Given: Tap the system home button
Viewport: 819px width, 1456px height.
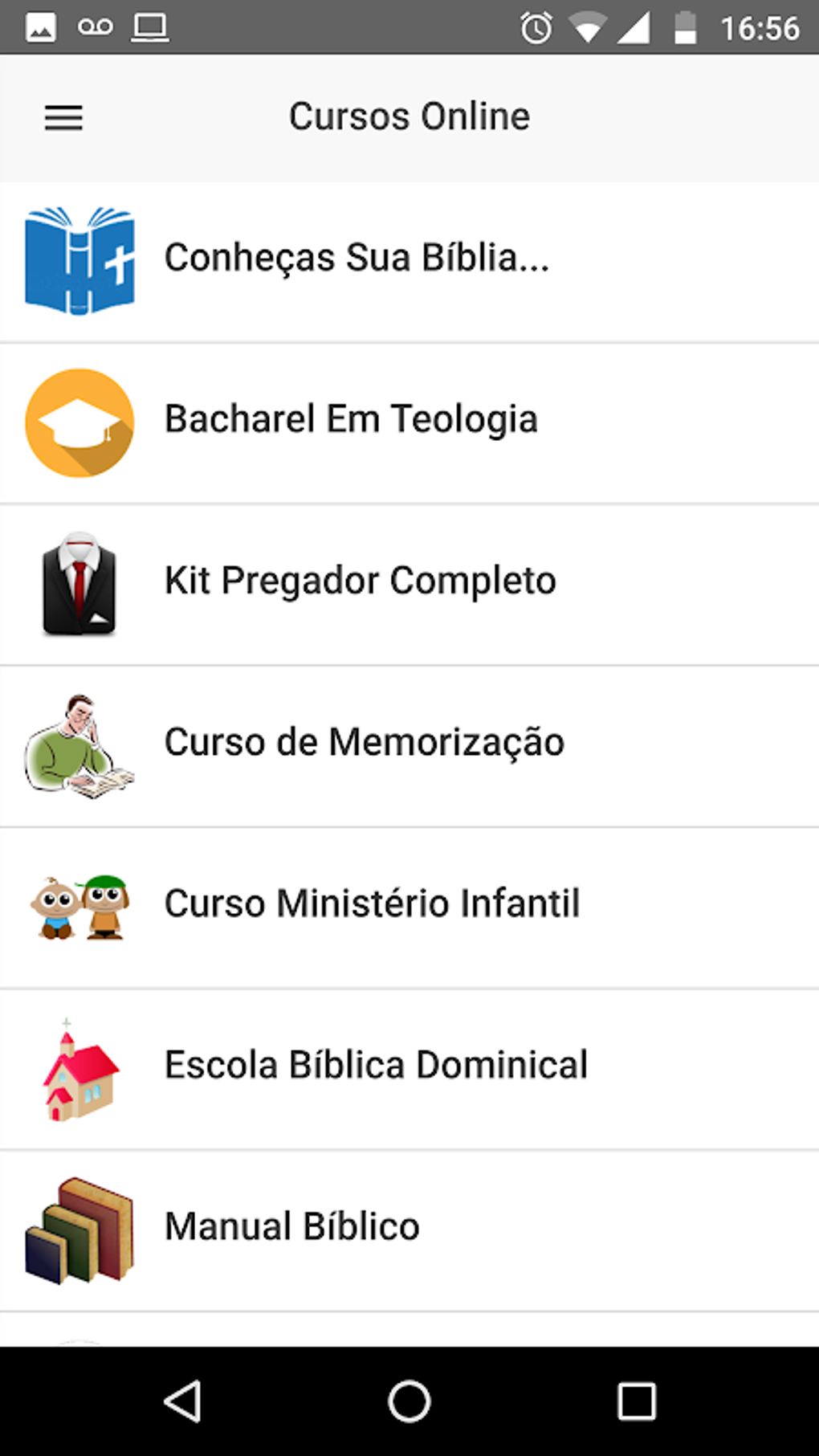Looking at the screenshot, I should (409, 1401).
